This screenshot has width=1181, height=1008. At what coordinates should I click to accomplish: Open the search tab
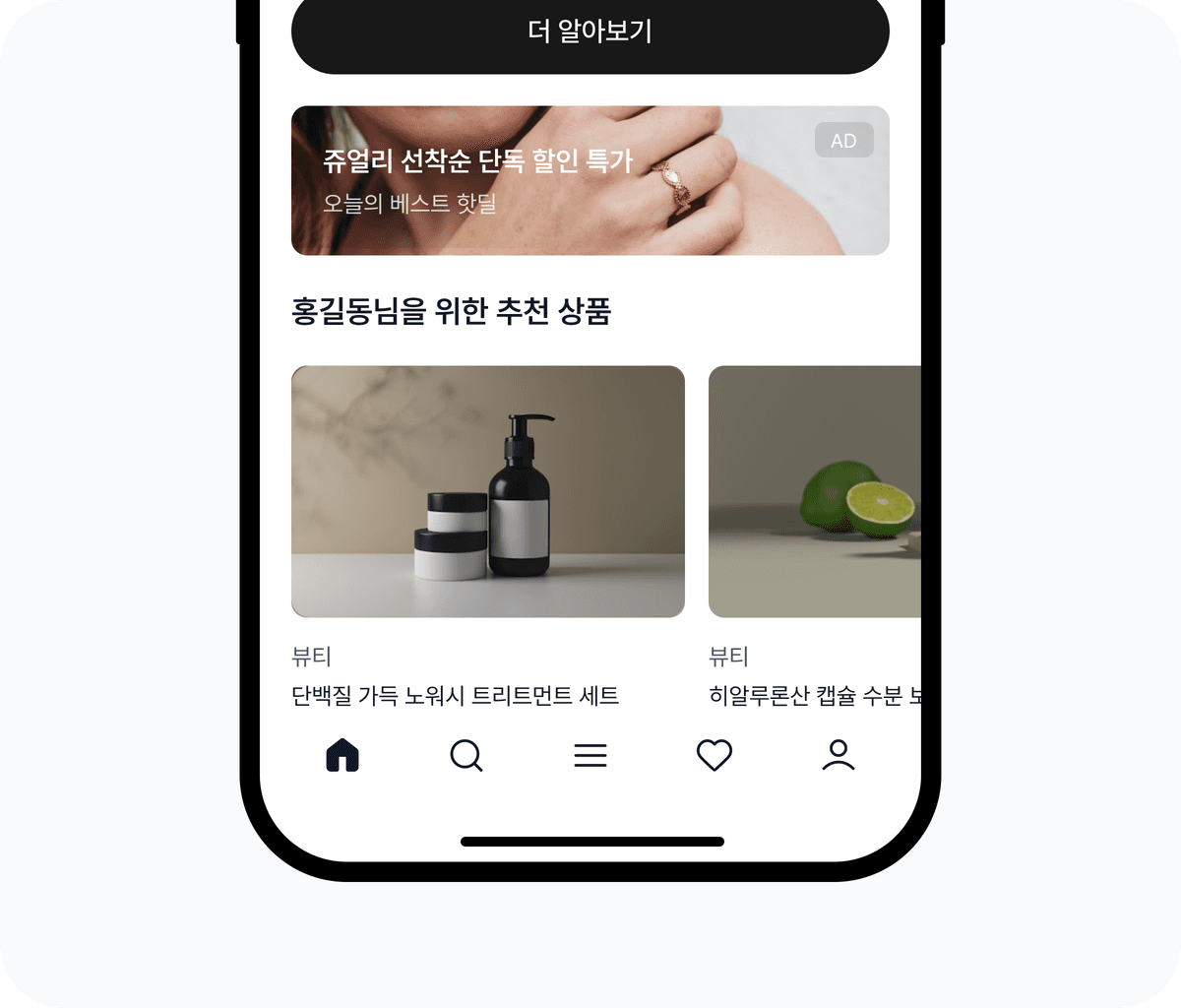pos(466,755)
